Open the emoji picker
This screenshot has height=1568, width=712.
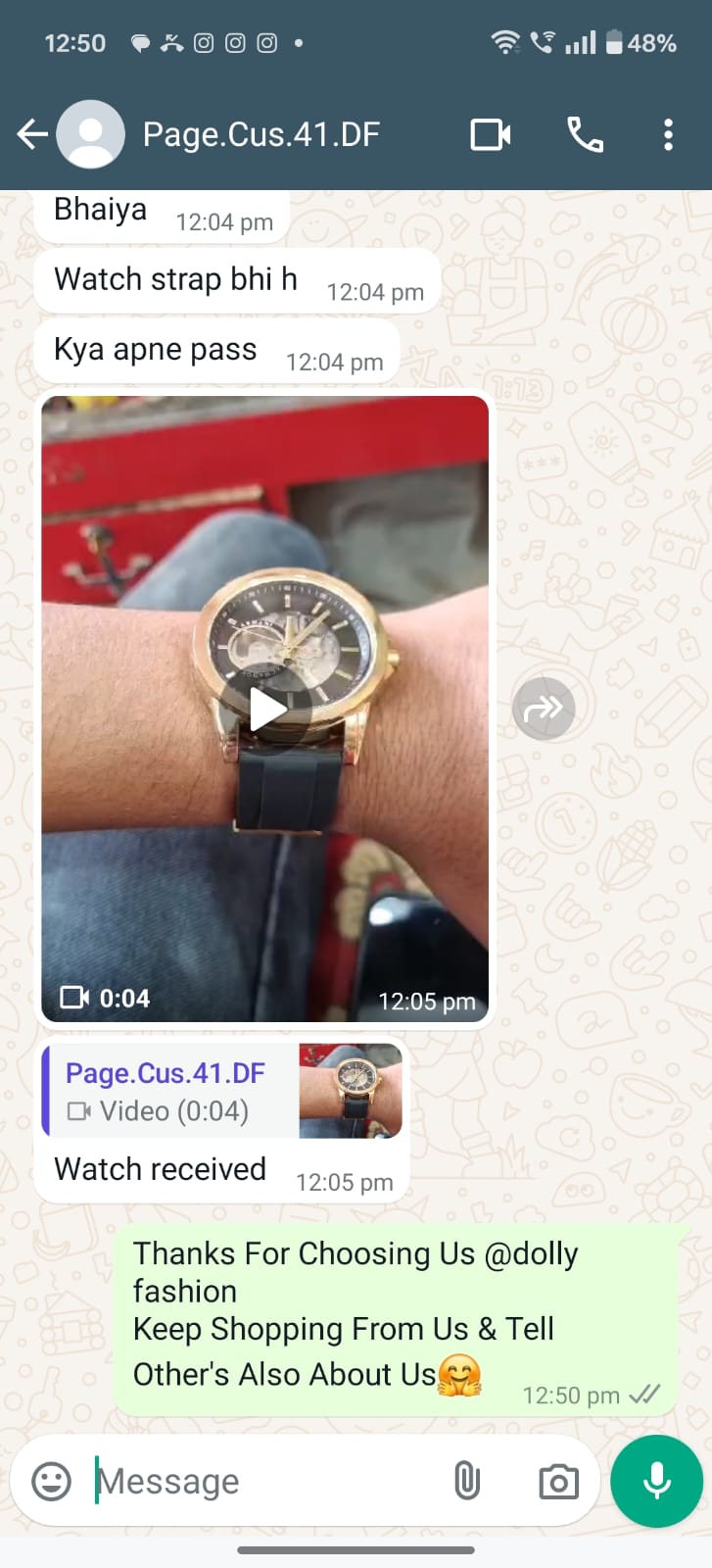[51, 1481]
